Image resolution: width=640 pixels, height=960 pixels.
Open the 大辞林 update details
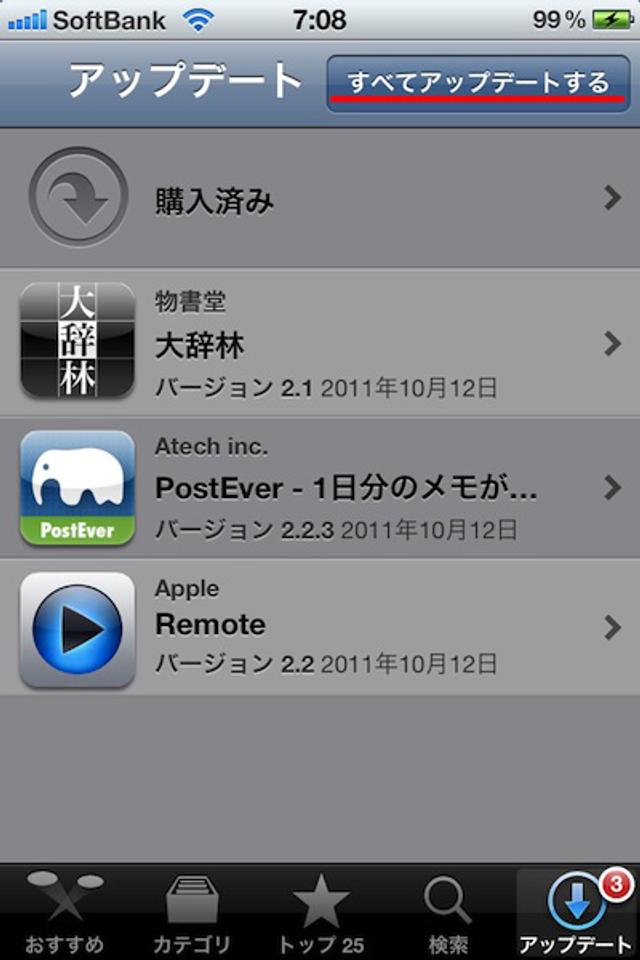click(320, 343)
